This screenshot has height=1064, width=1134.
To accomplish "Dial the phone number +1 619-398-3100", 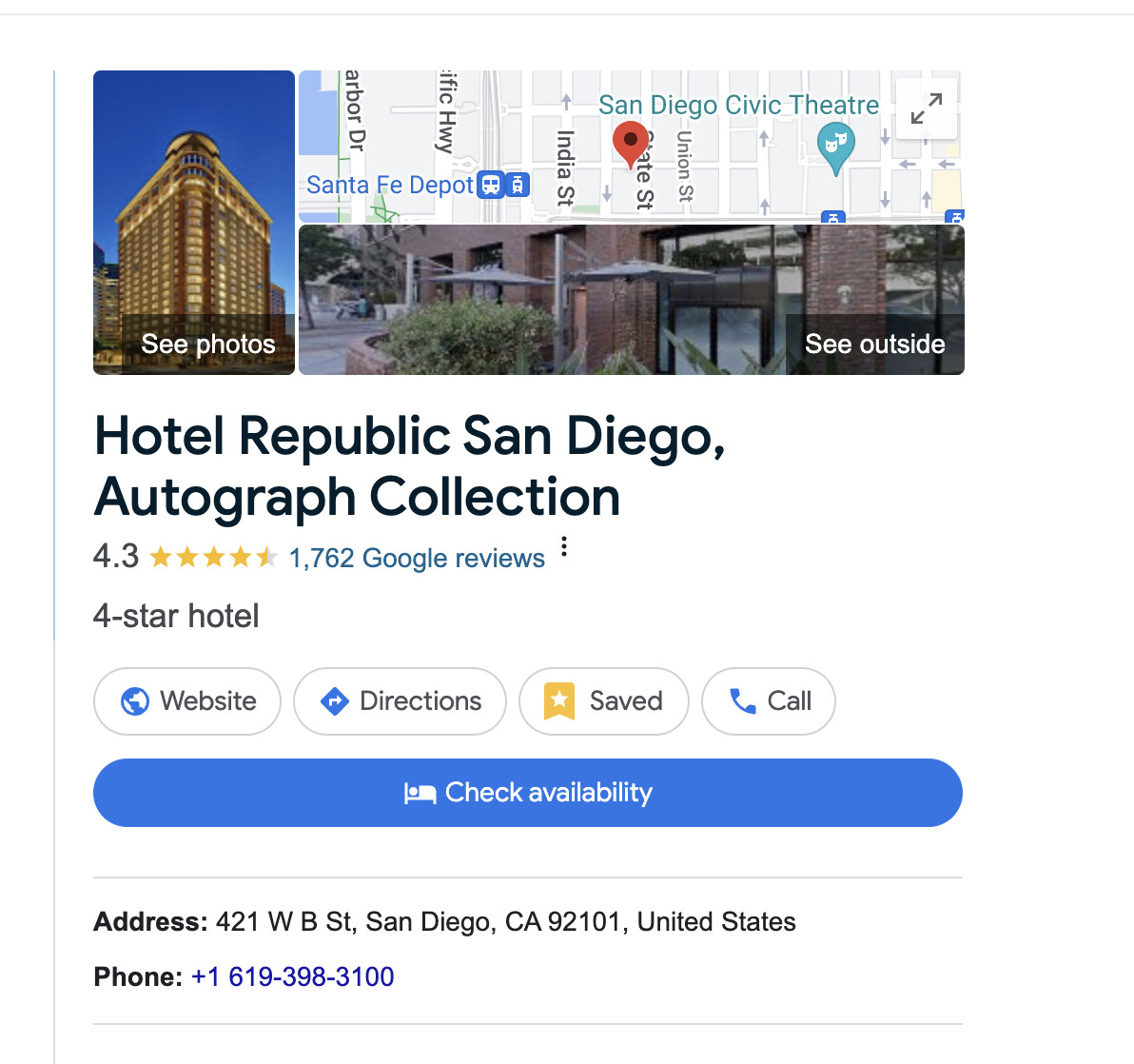I will tap(292, 976).
